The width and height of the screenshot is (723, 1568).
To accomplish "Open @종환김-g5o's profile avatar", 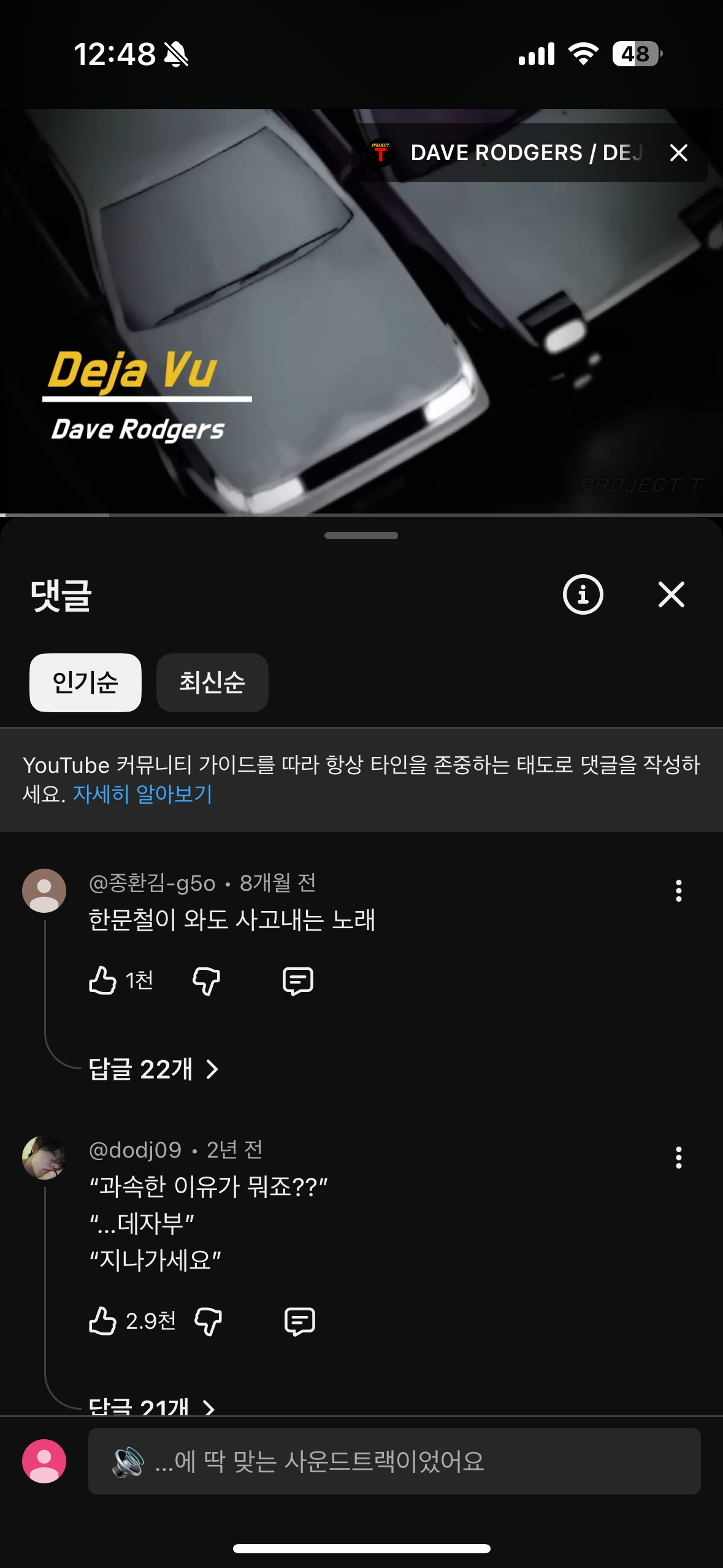I will point(44,891).
